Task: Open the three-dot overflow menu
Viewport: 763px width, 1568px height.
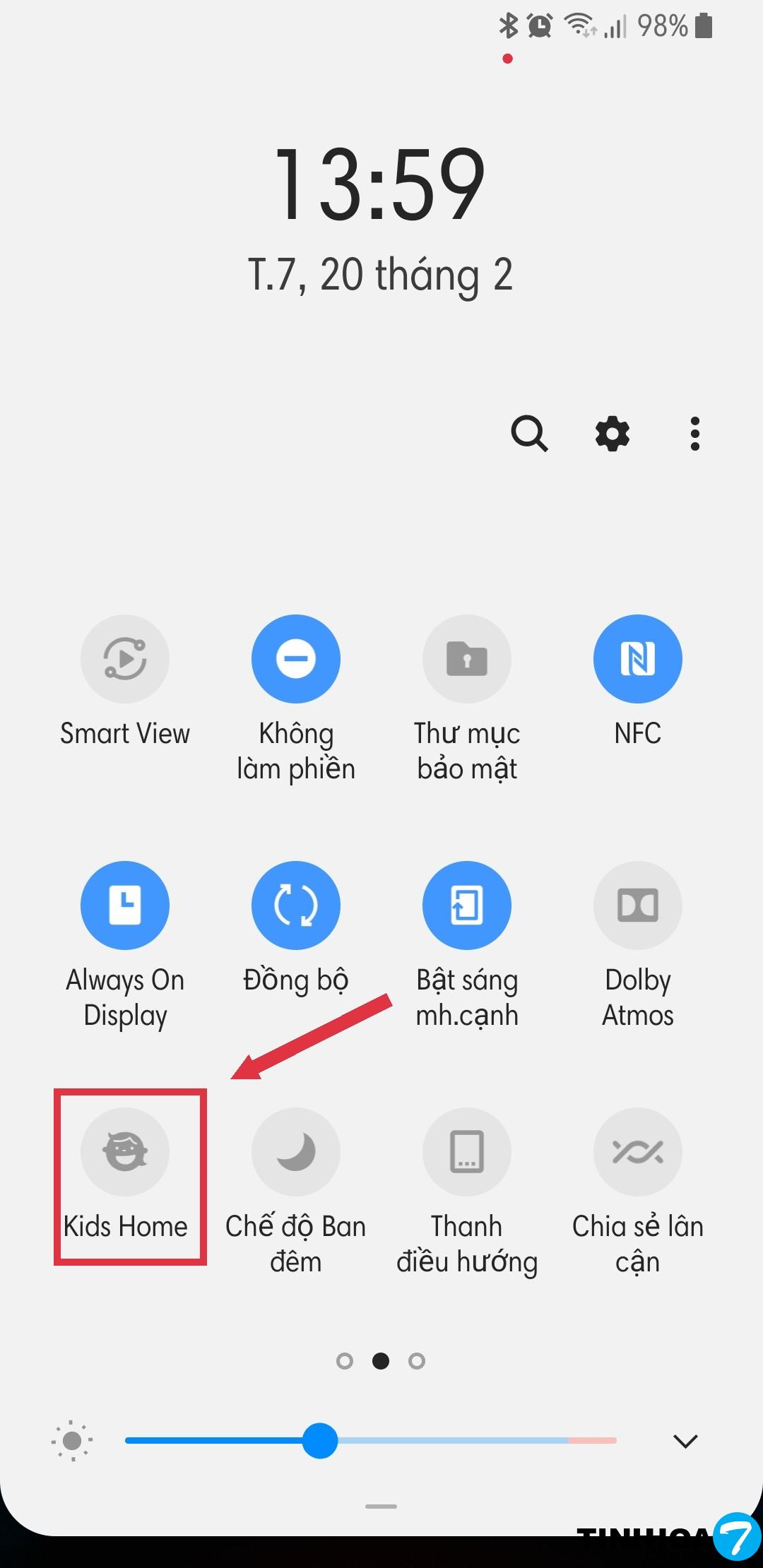Action: (695, 433)
